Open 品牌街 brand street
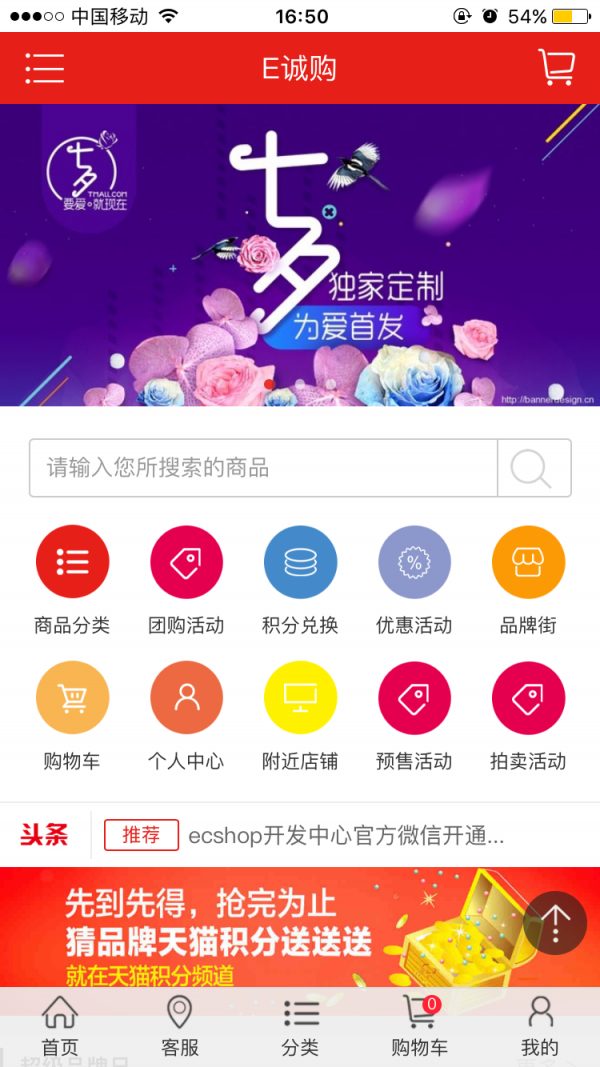The height and width of the screenshot is (1067, 600). click(529, 580)
